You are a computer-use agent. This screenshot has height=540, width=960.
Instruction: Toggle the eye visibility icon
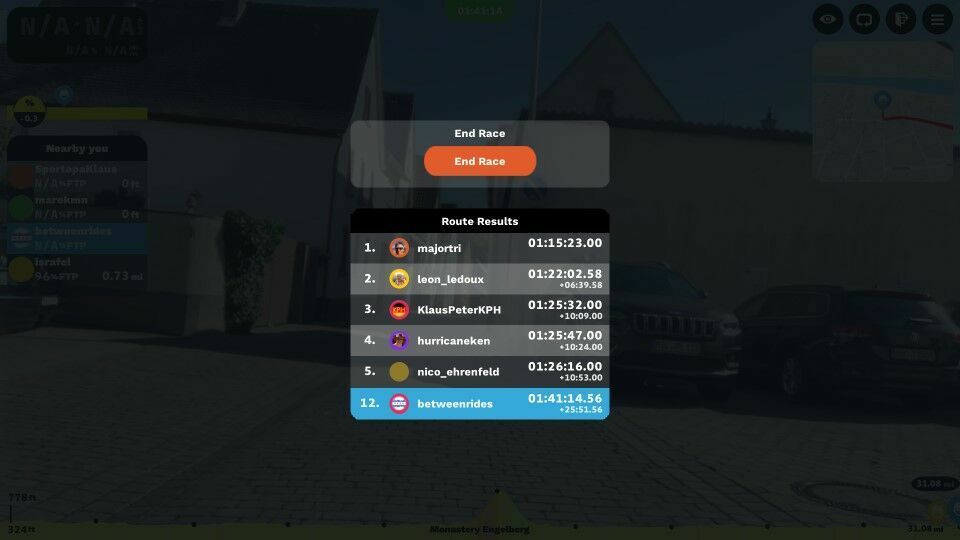tap(827, 19)
